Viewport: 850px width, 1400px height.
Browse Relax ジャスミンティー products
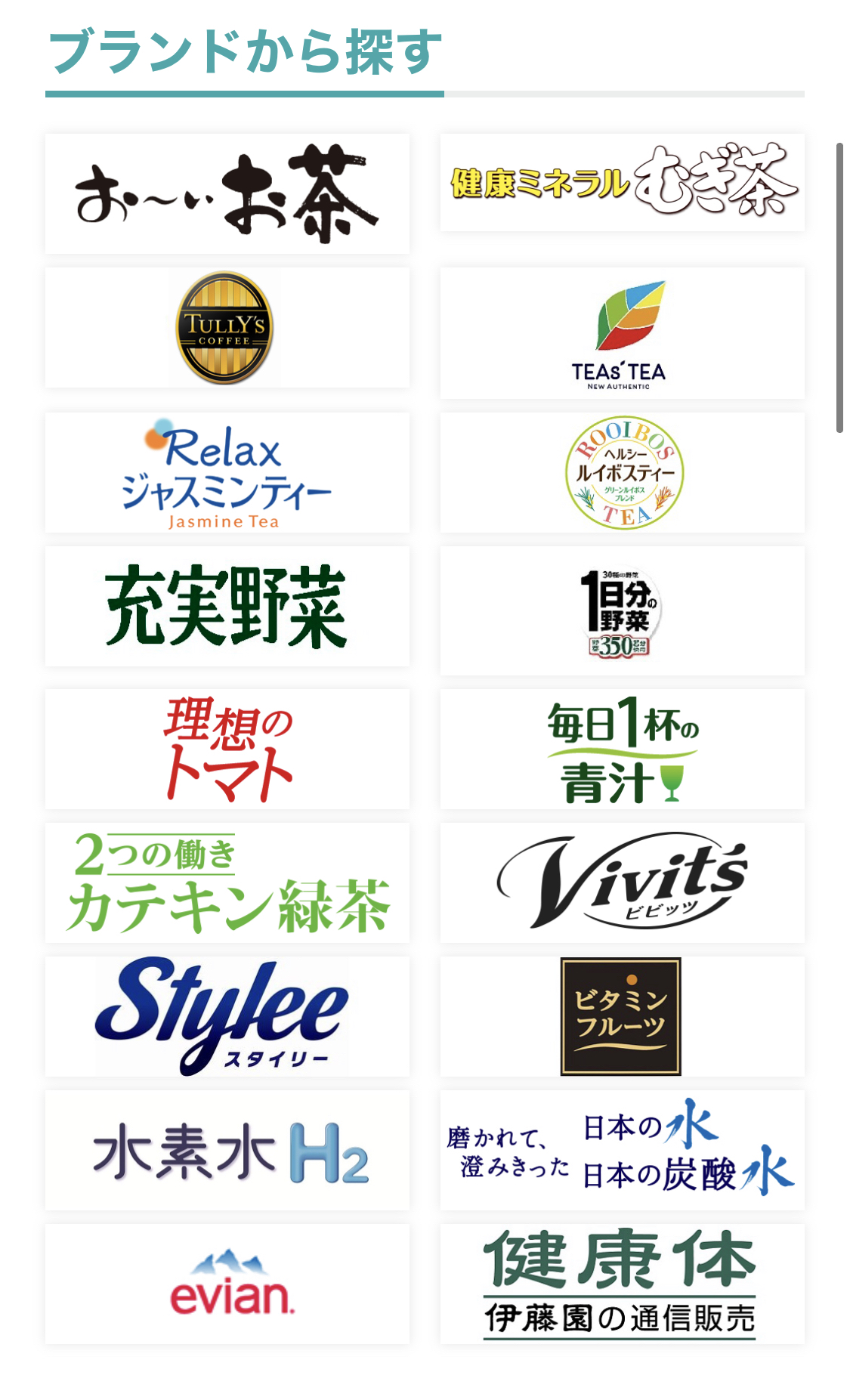pos(227,473)
